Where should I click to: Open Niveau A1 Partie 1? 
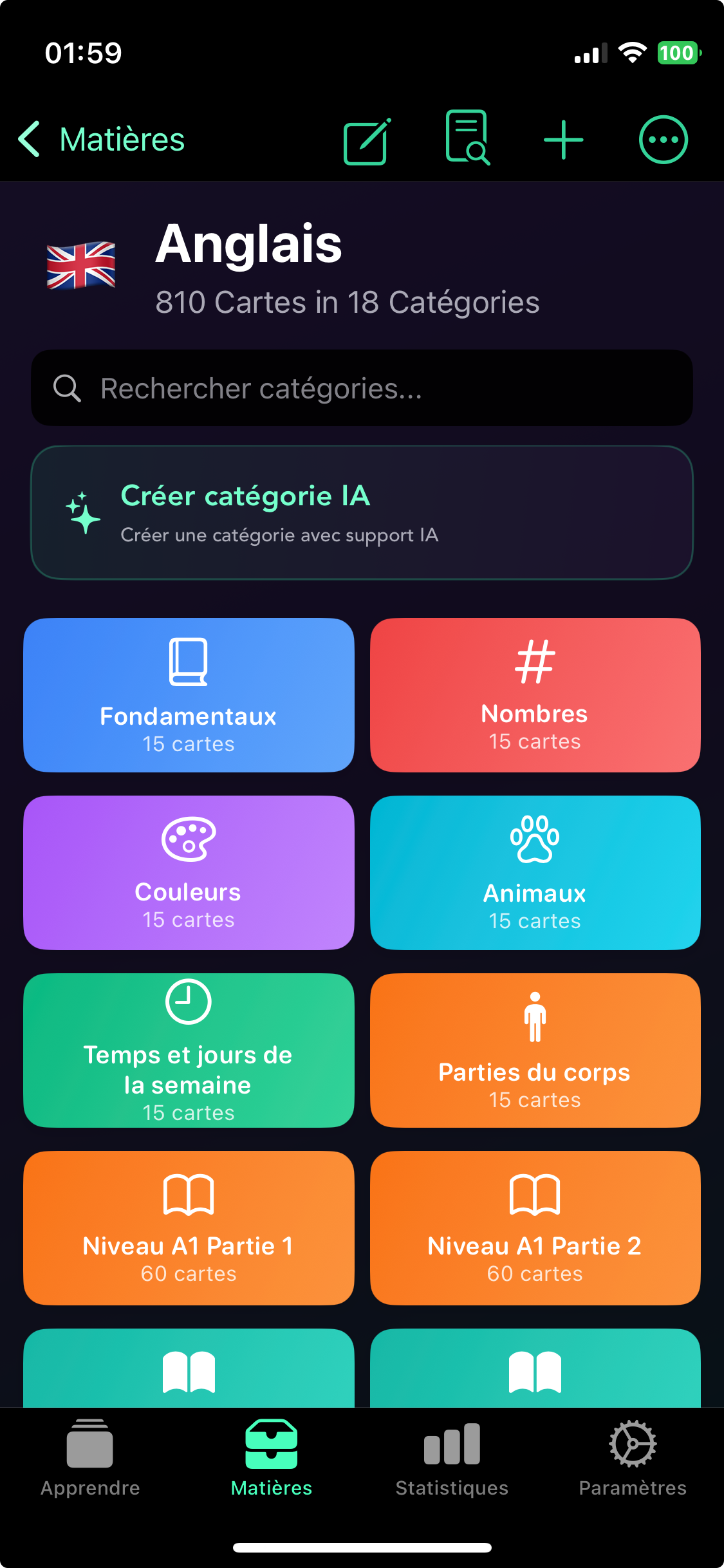[x=189, y=1228]
